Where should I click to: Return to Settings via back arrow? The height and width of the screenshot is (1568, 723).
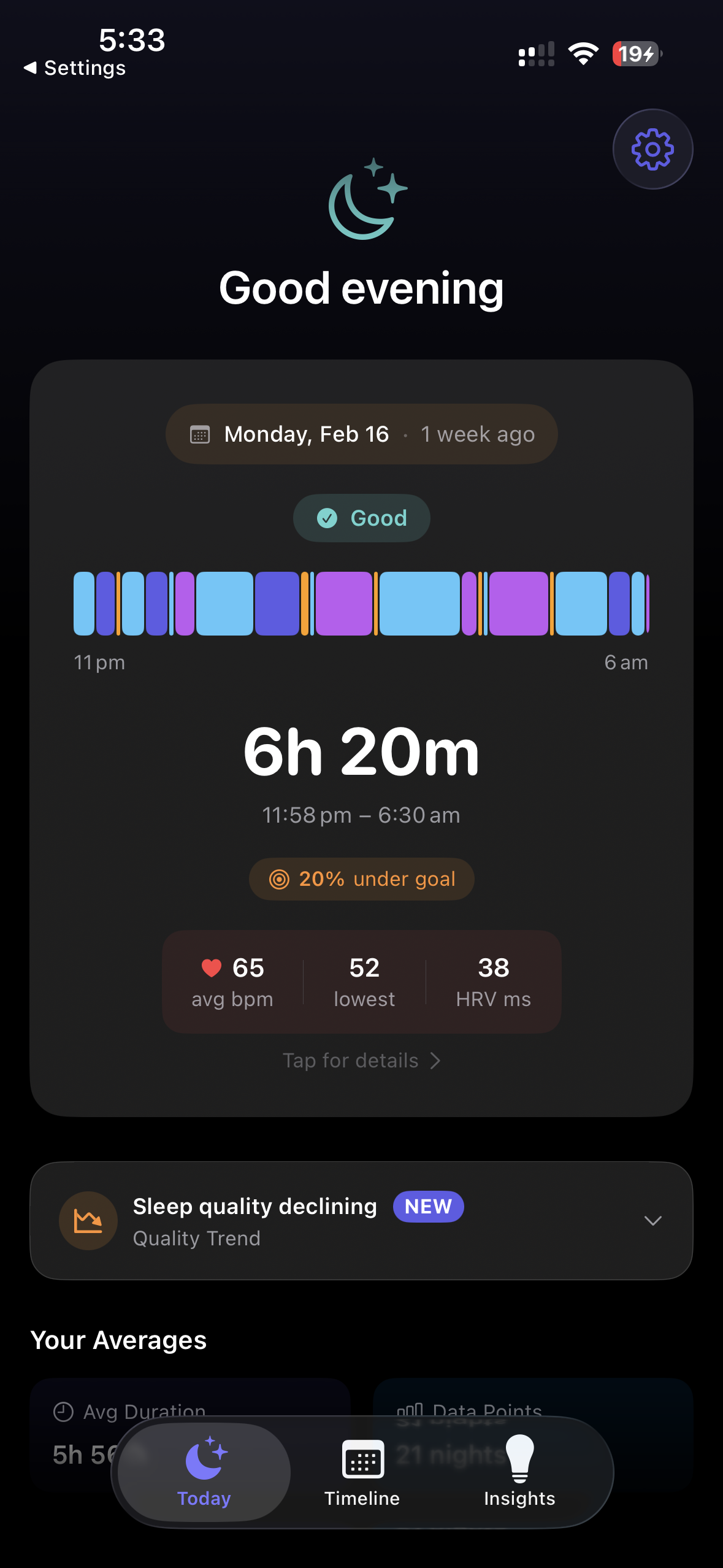75,68
